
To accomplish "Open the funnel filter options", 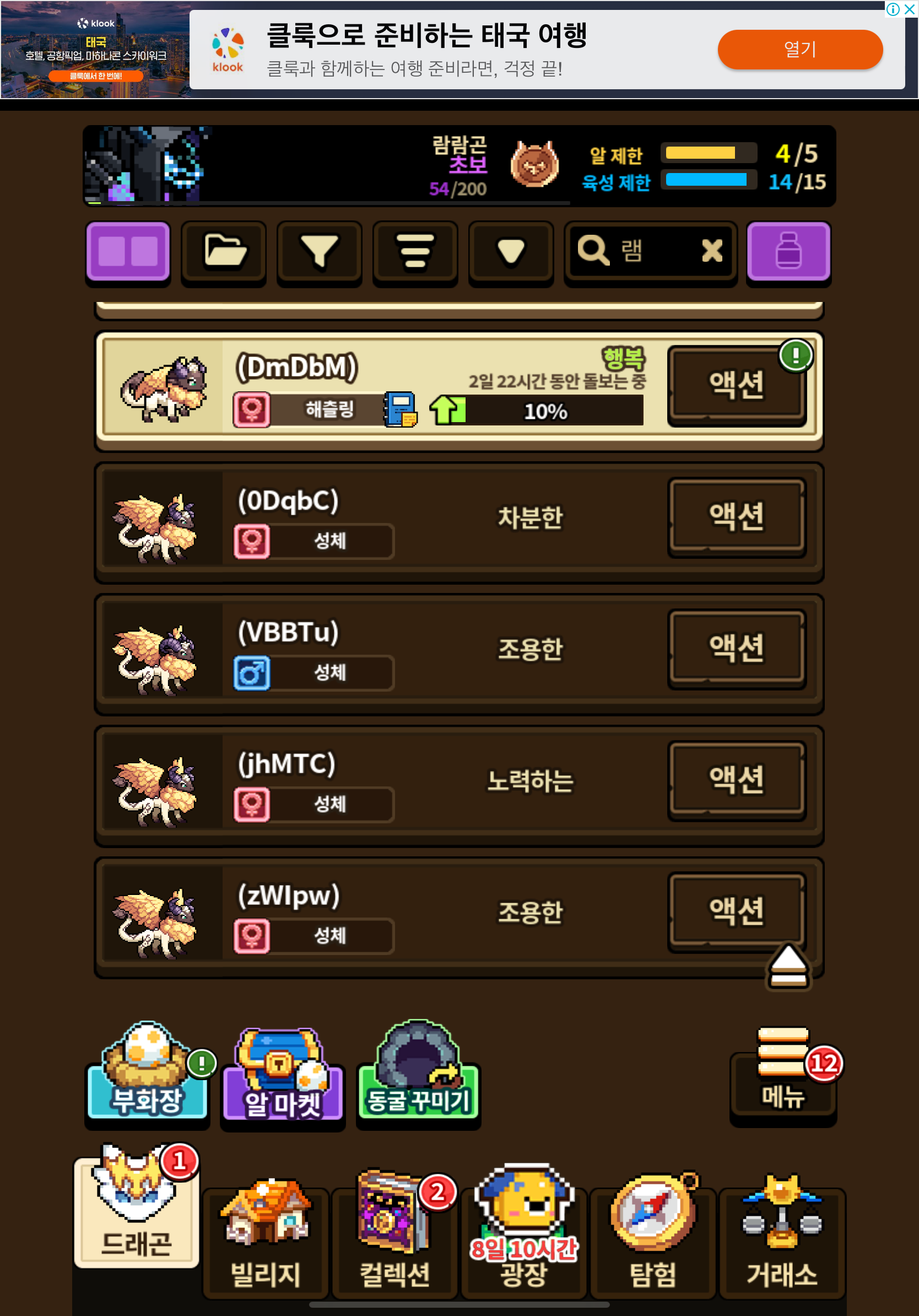I will [319, 251].
